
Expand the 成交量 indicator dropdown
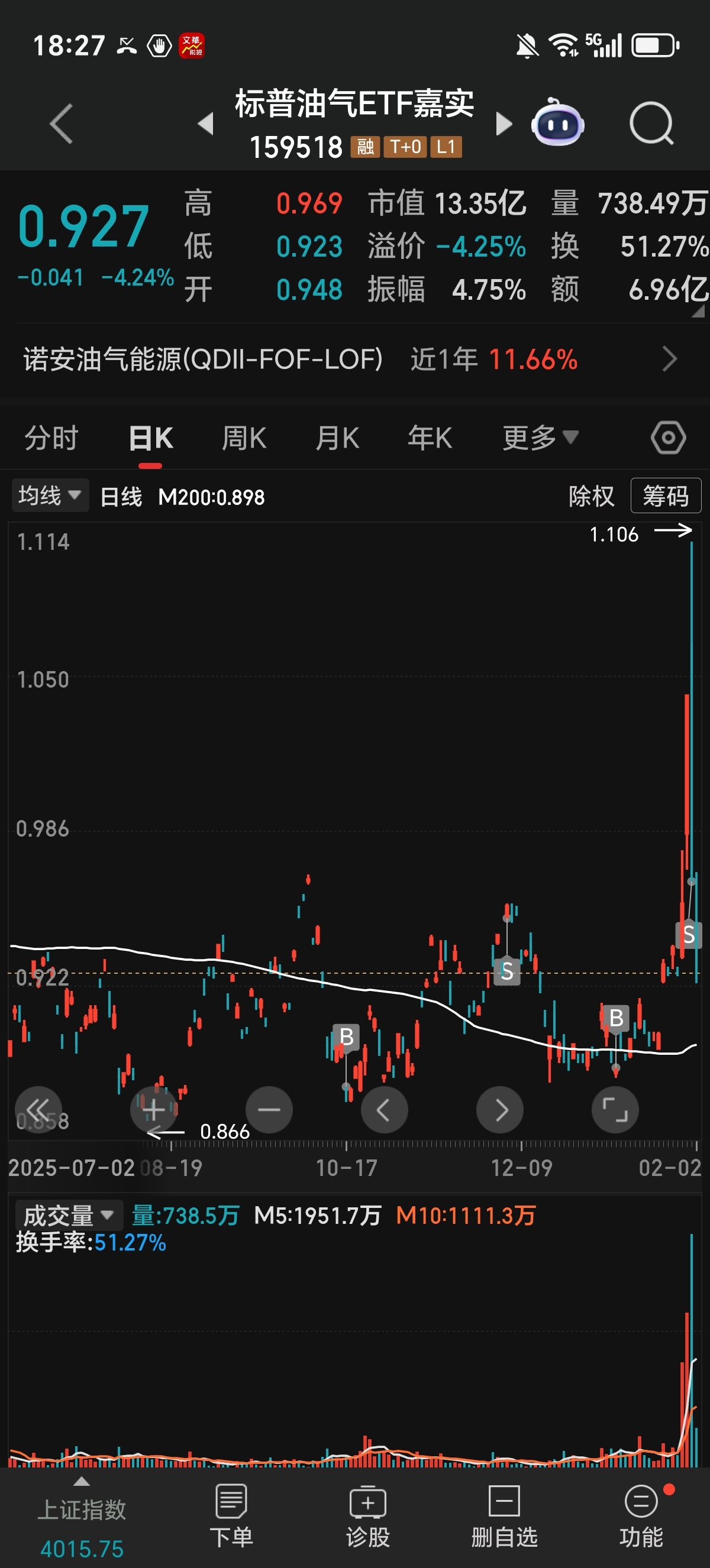69,1216
